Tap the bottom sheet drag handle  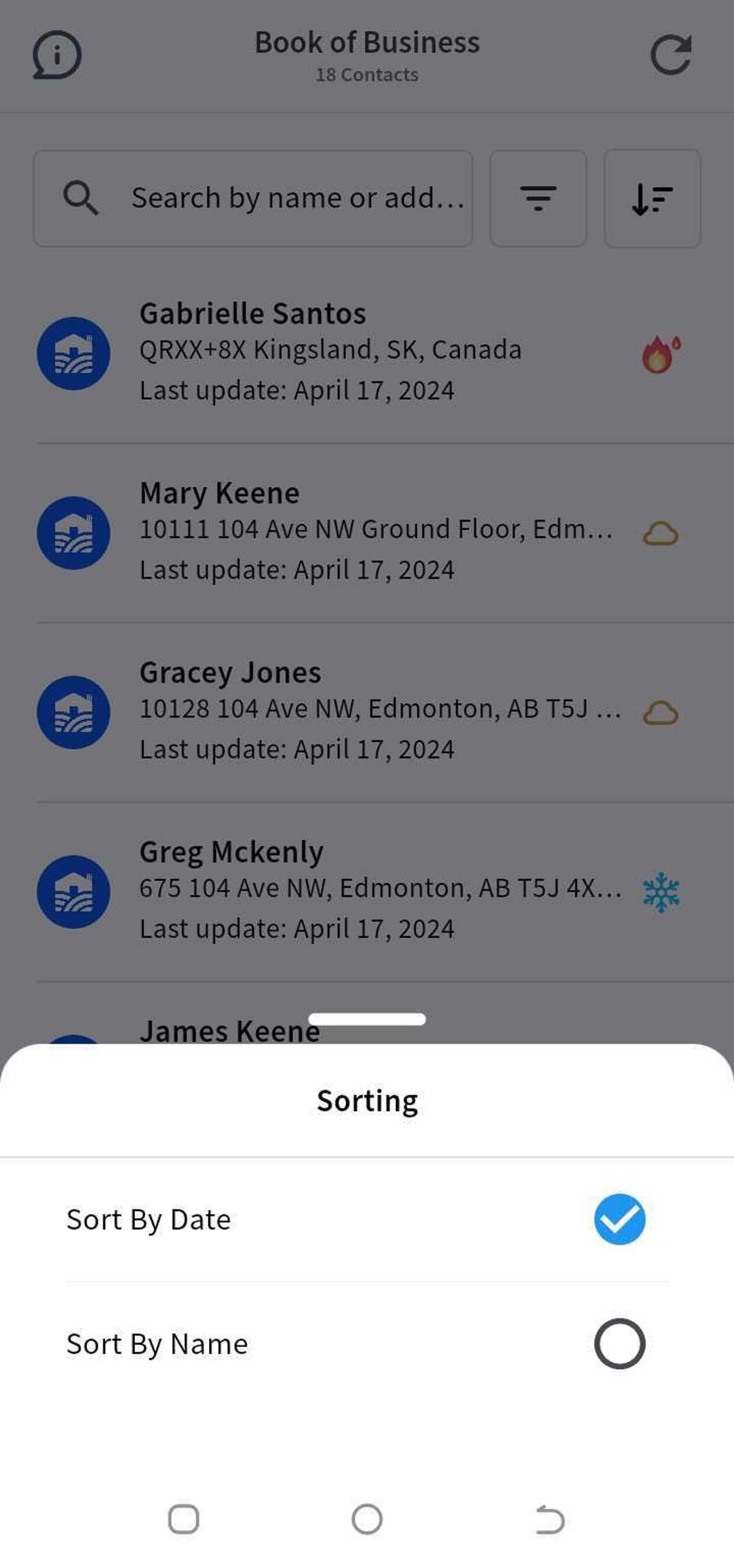367,1019
